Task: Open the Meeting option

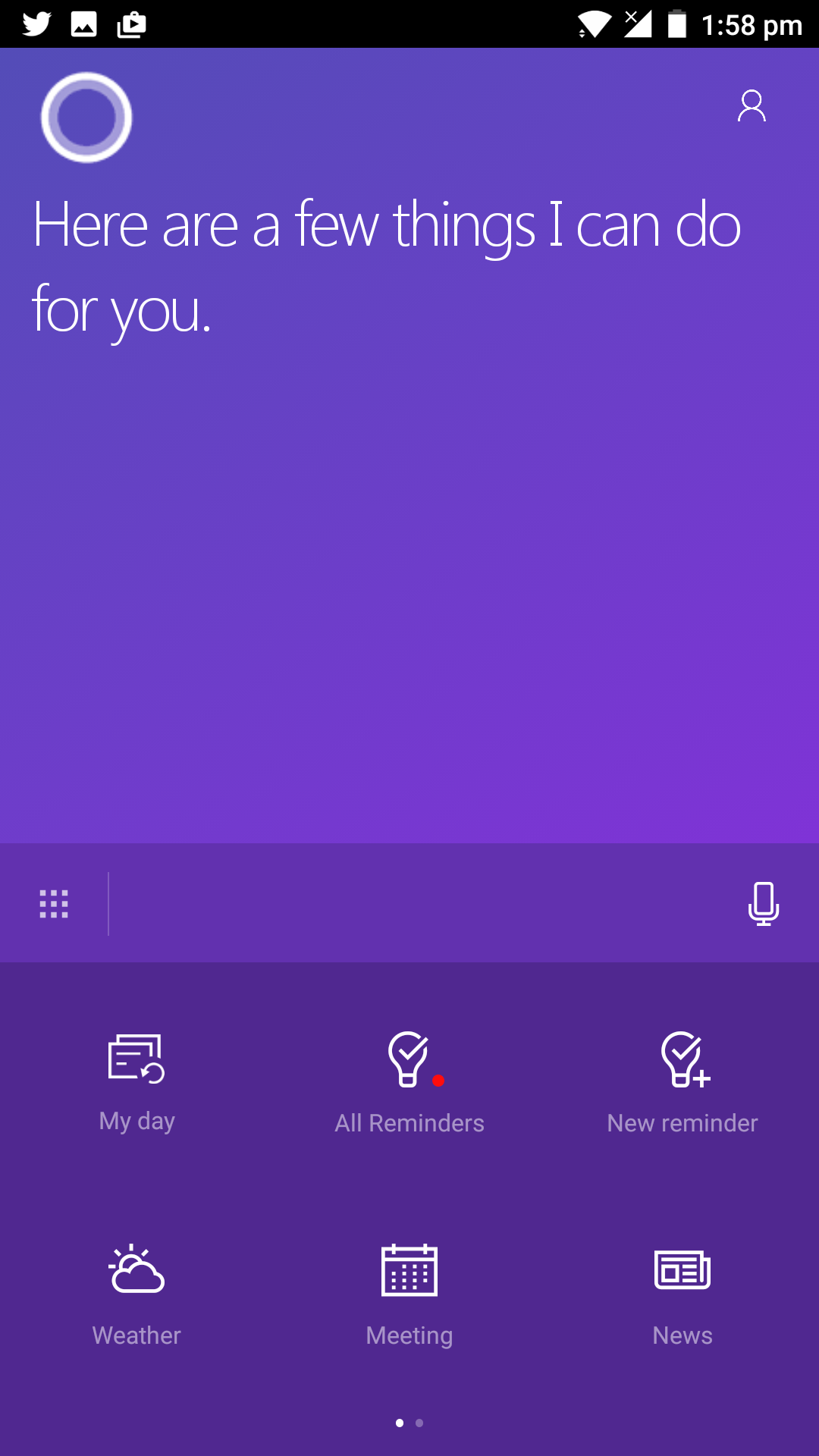Action: click(409, 1295)
